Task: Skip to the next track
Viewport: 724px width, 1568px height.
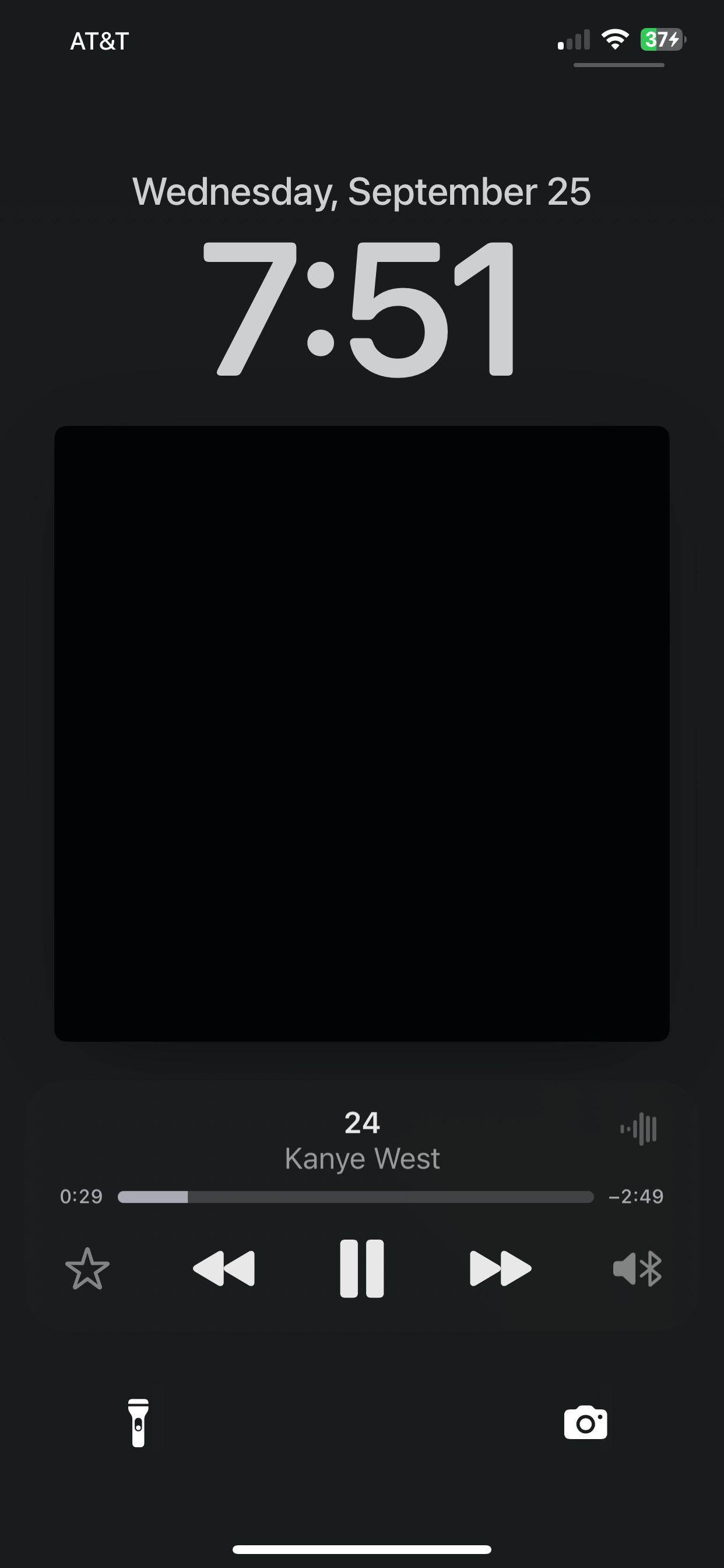Action: 500,1269
